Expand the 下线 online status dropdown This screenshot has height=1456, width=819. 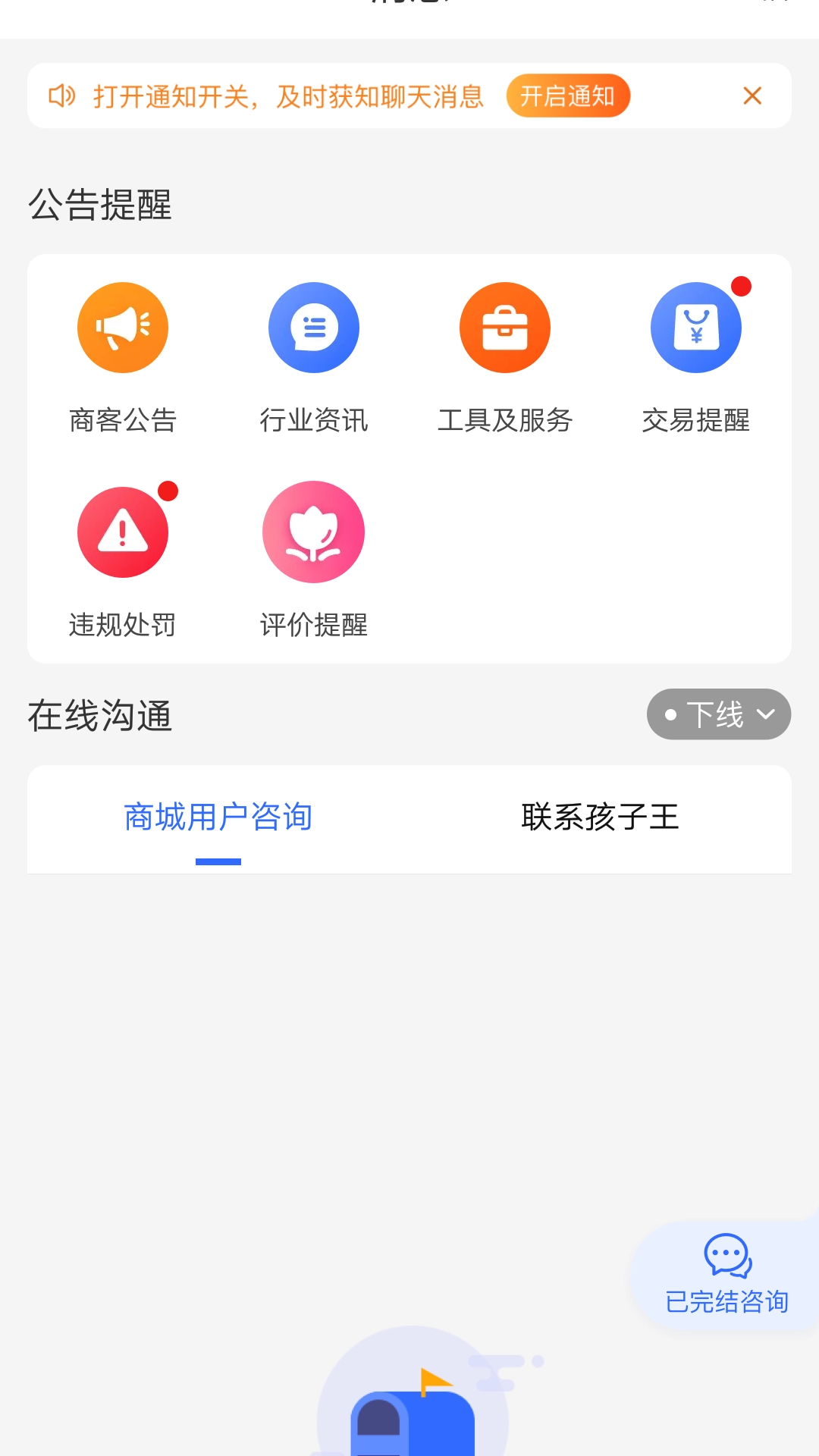(x=717, y=714)
